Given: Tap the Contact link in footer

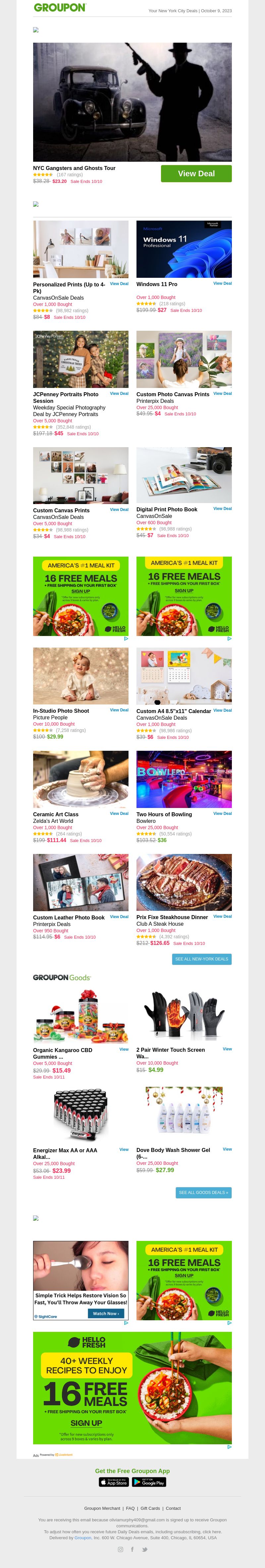Looking at the screenshot, I should [173, 1508].
